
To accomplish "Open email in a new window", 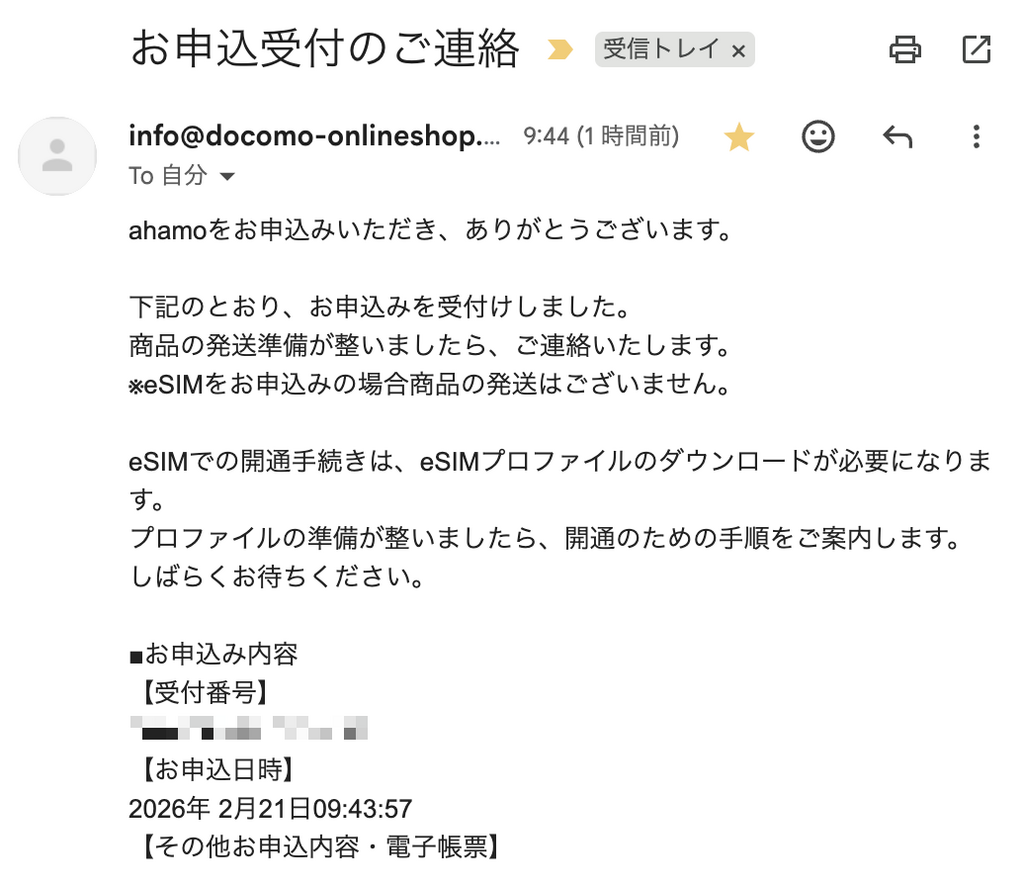I will (975, 49).
